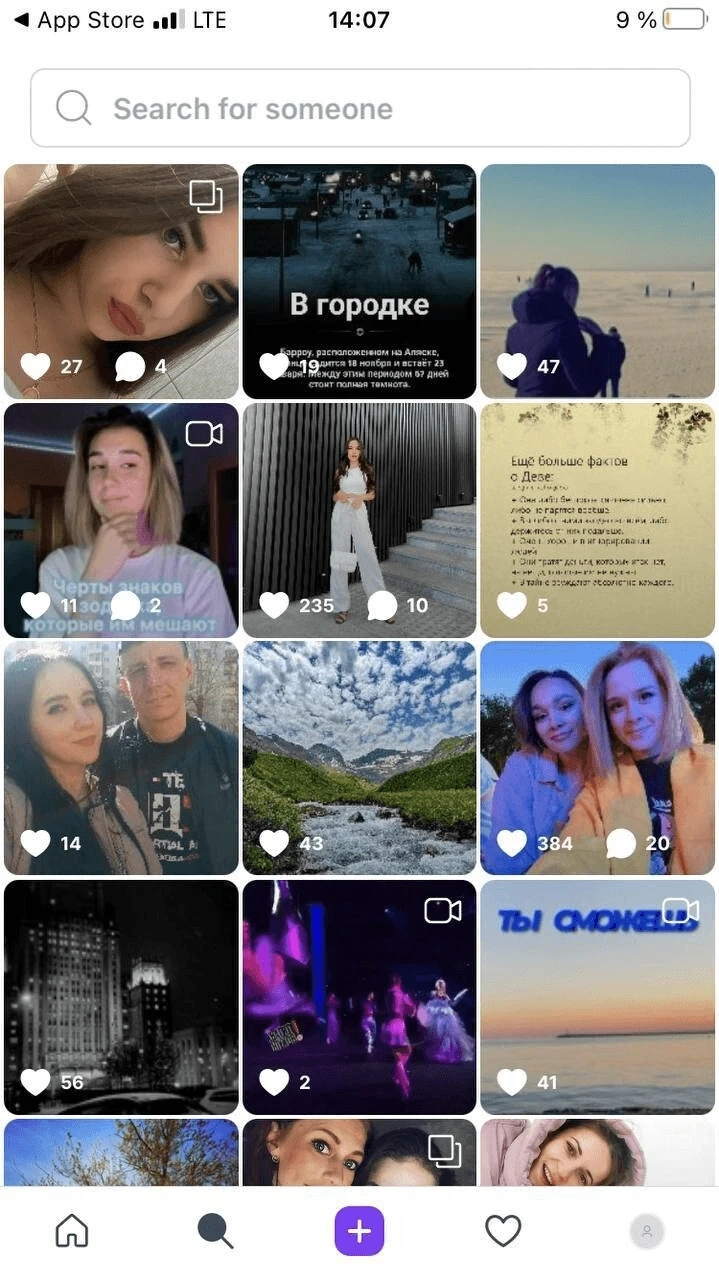719x1280 pixels.
Task: View the night building post with 56 likes
Action: click(121, 996)
